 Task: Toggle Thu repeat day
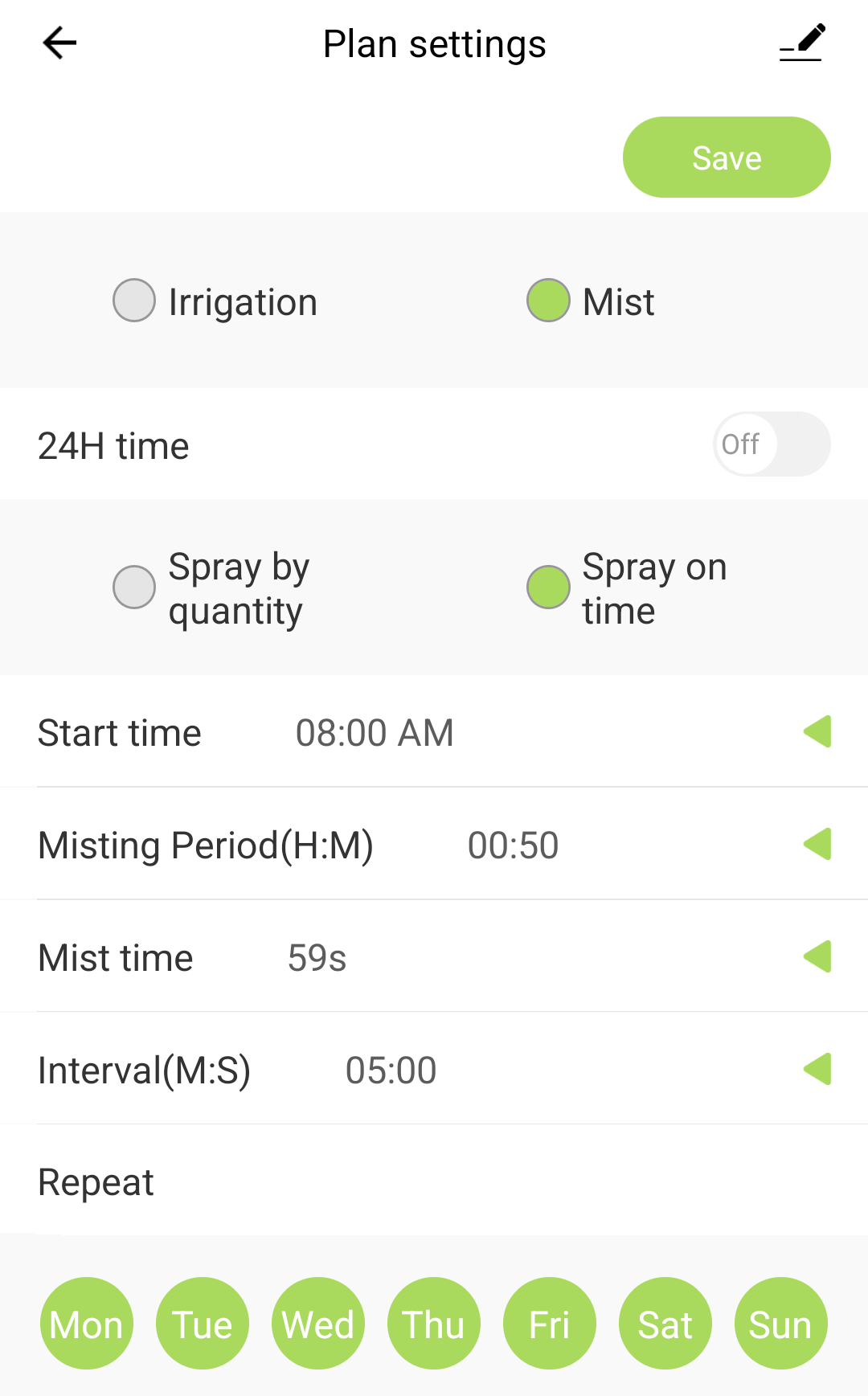(x=434, y=1324)
